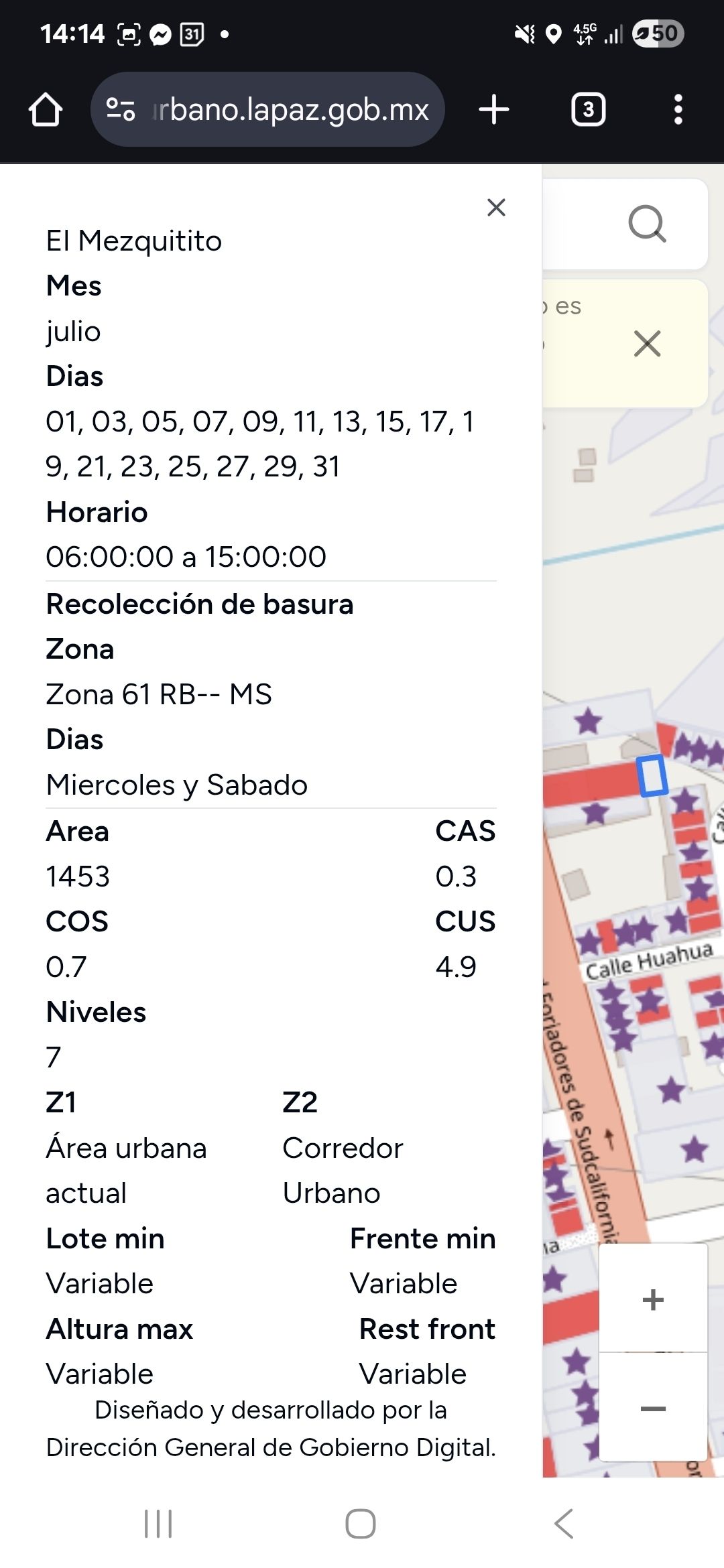This screenshot has height=1568, width=724.
Task: Select the blue outlined lot on map
Action: click(x=652, y=775)
